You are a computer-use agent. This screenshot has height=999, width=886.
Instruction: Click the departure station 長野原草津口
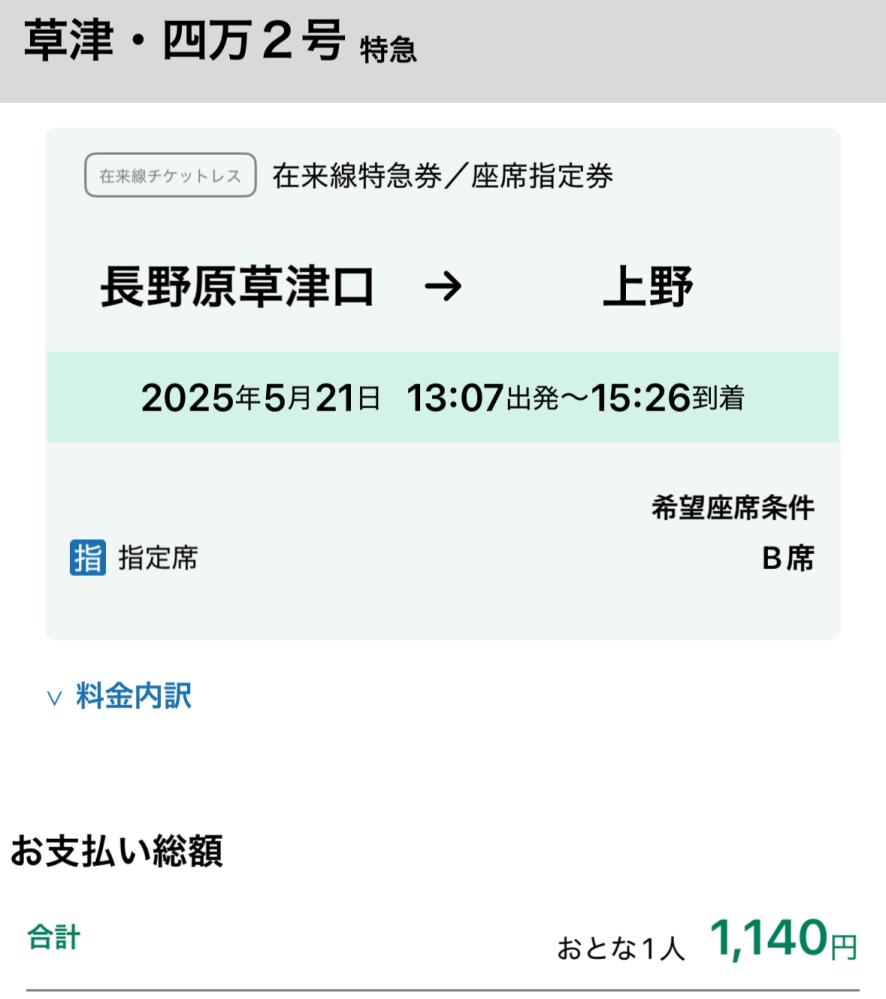click(x=239, y=285)
